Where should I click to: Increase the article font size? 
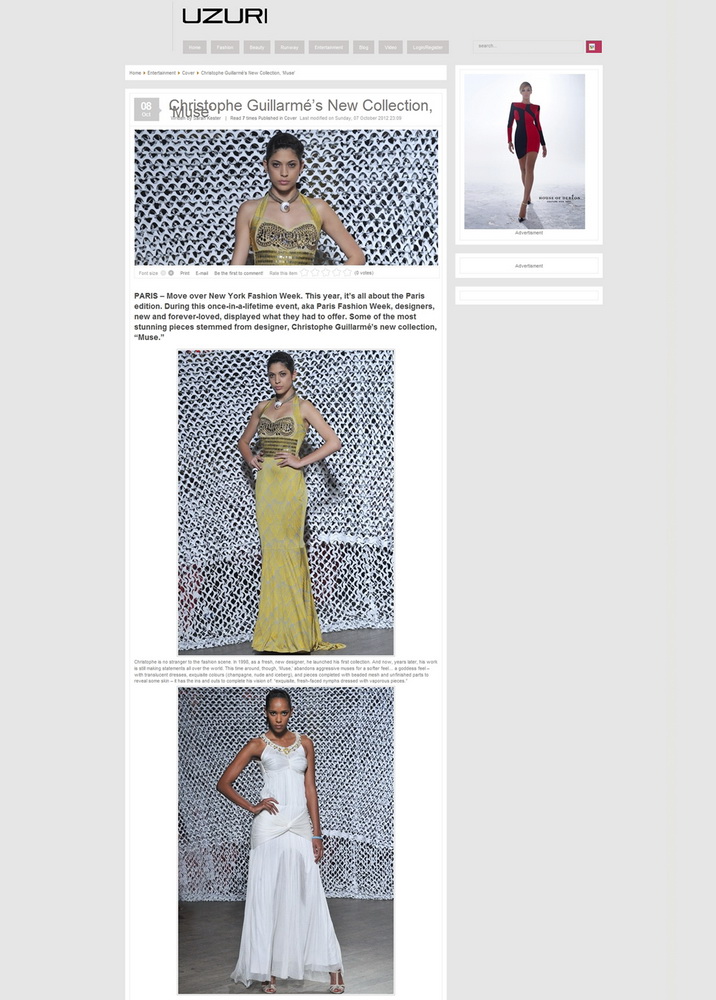171,272
